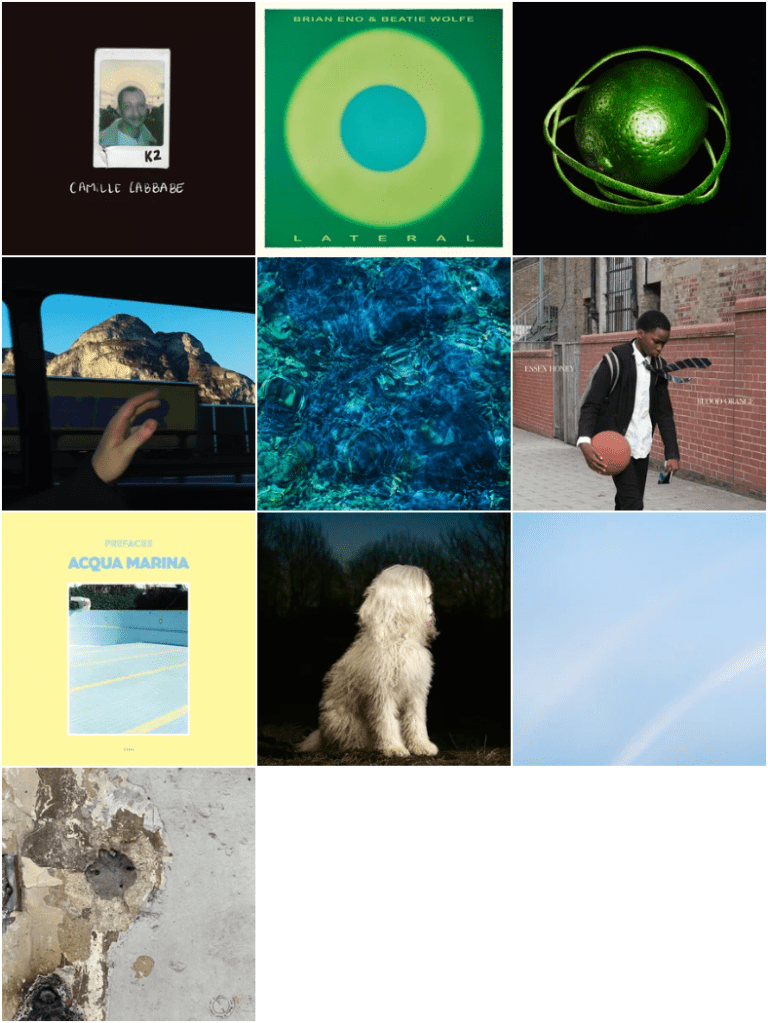Open the Camille Labbabe K2 album cover
The width and height of the screenshot is (768, 1023).
(128, 128)
